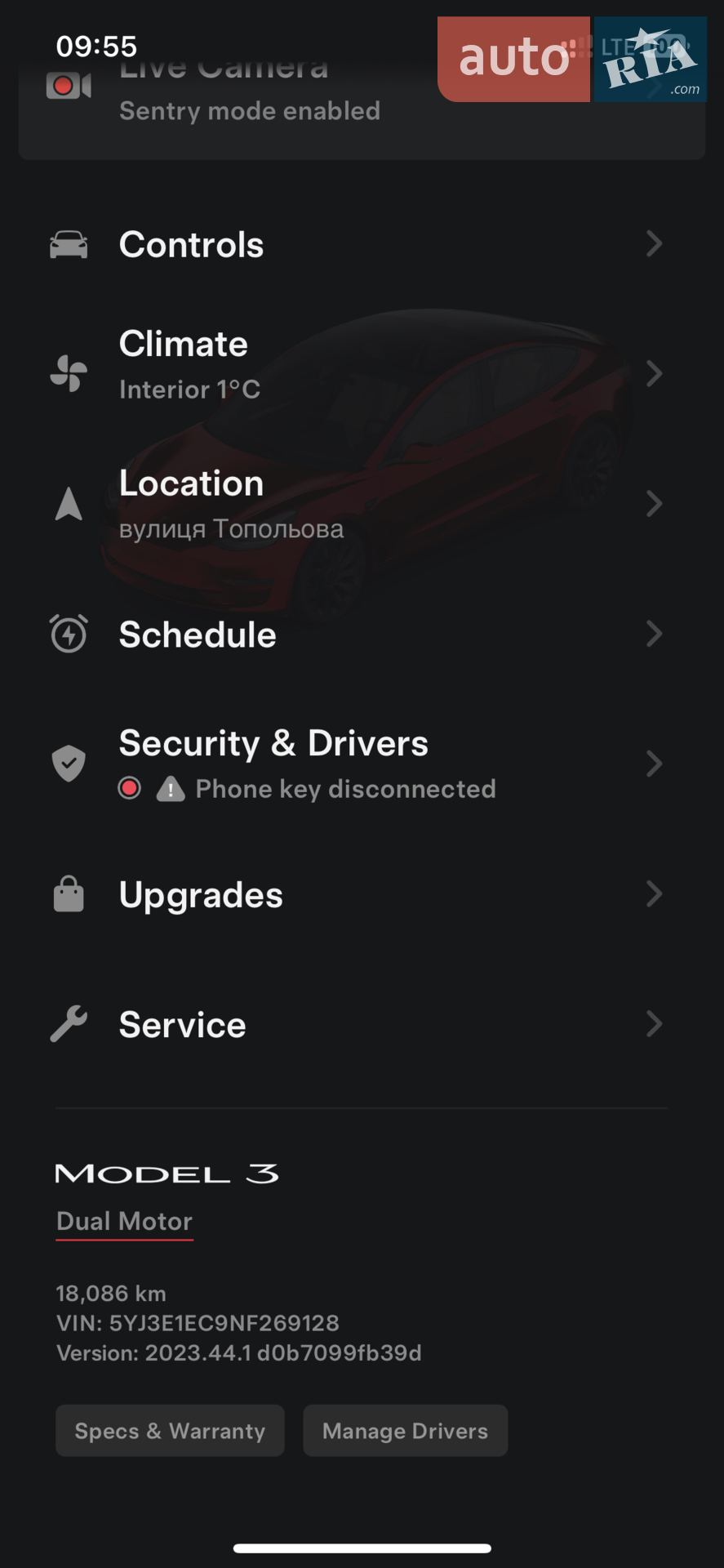Screen dimensions: 724x1568
Task: Tap the underlined Dual Motor link
Action: 124,1222
